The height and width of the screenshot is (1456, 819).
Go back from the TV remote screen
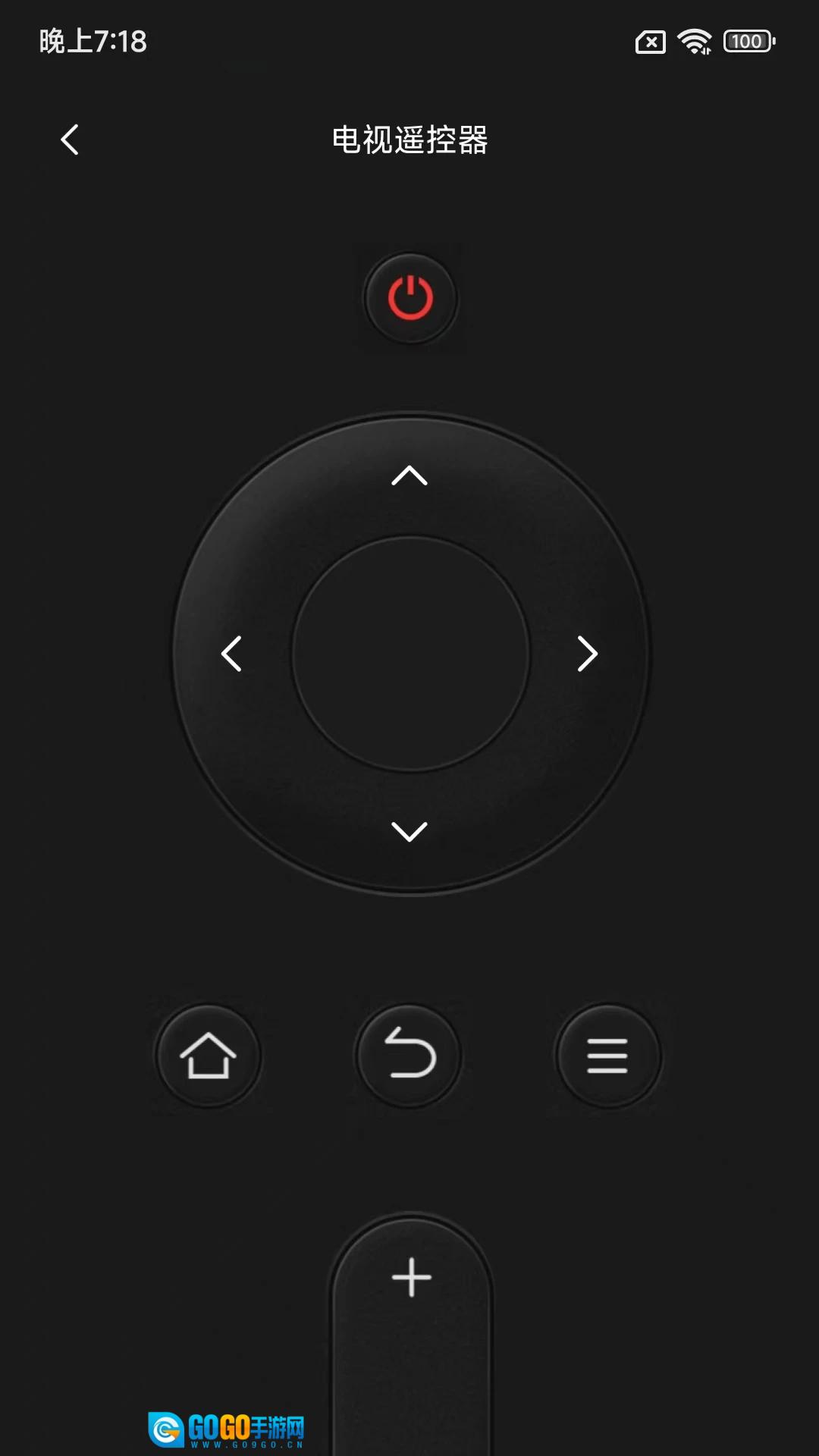[x=70, y=140]
